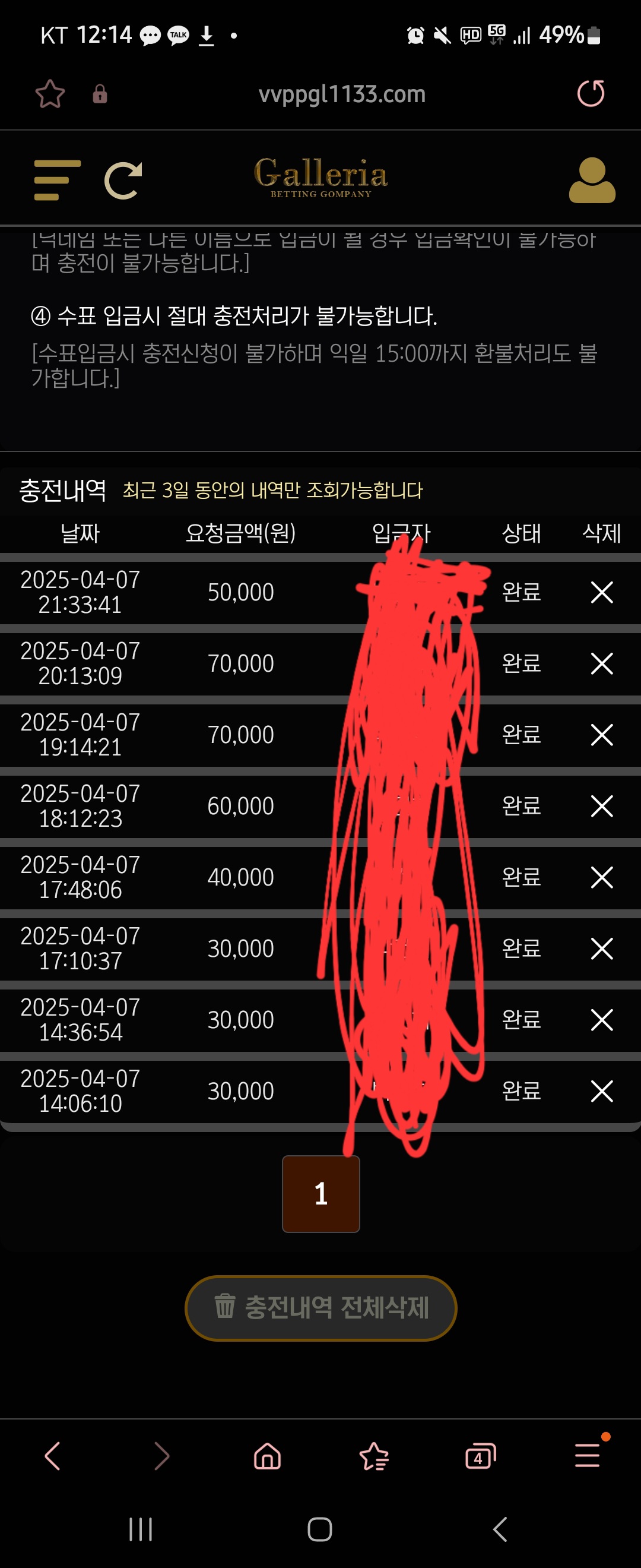This screenshot has width=641, height=1568.
Task: Go back with the browser back arrow
Action: pyautogui.click(x=53, y=1456)
